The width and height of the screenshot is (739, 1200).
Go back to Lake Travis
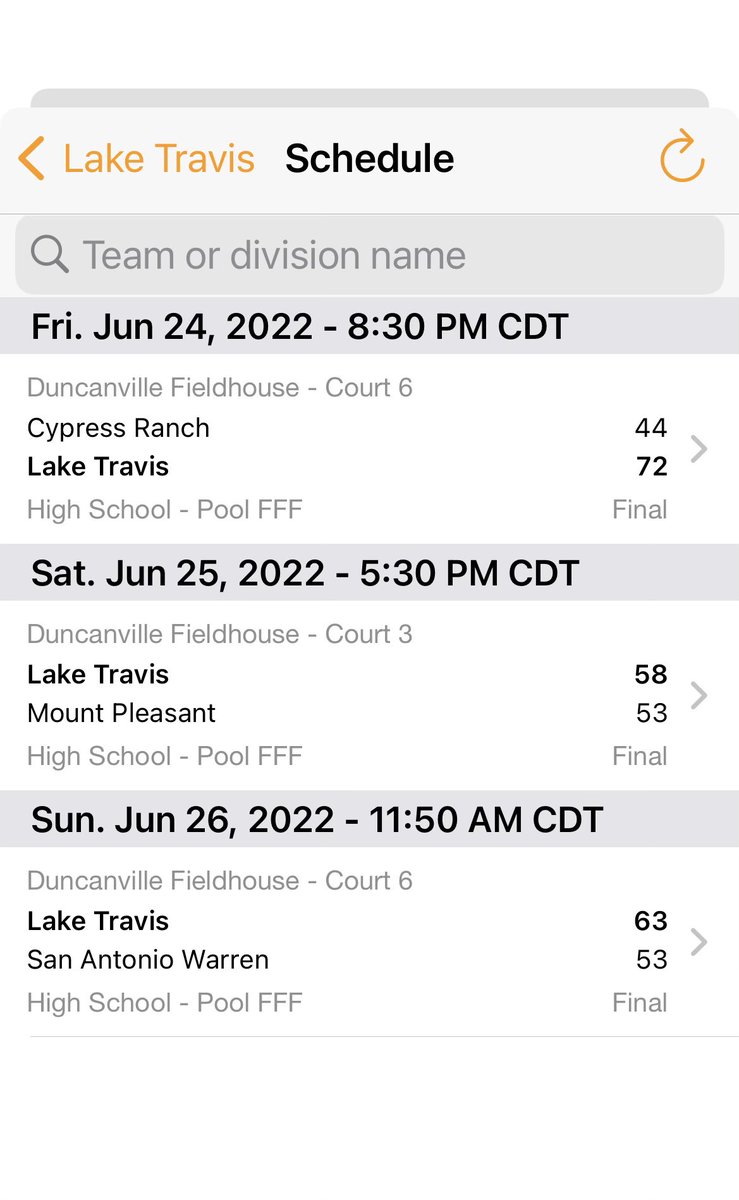[x=136, y=159]
